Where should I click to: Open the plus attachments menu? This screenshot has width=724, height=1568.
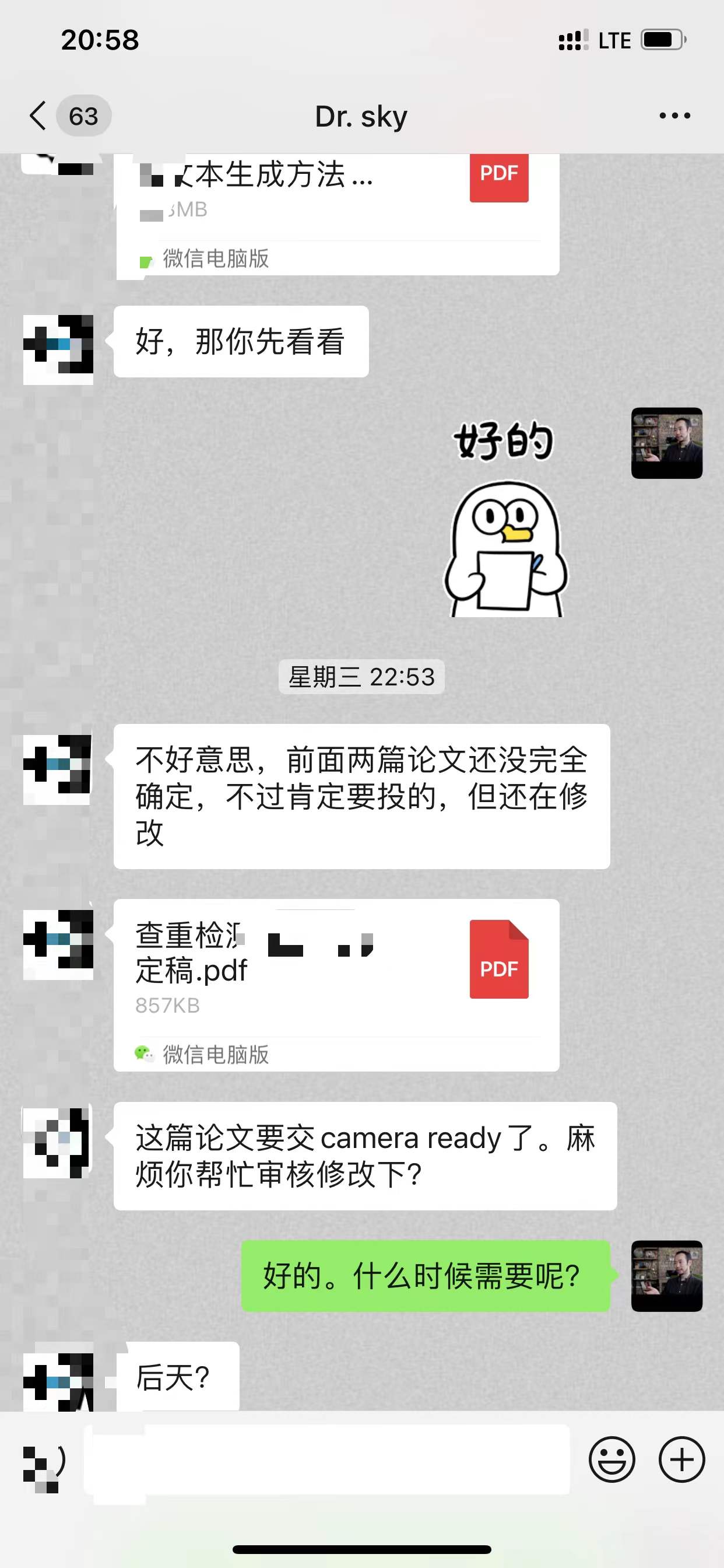point(681,1459)
